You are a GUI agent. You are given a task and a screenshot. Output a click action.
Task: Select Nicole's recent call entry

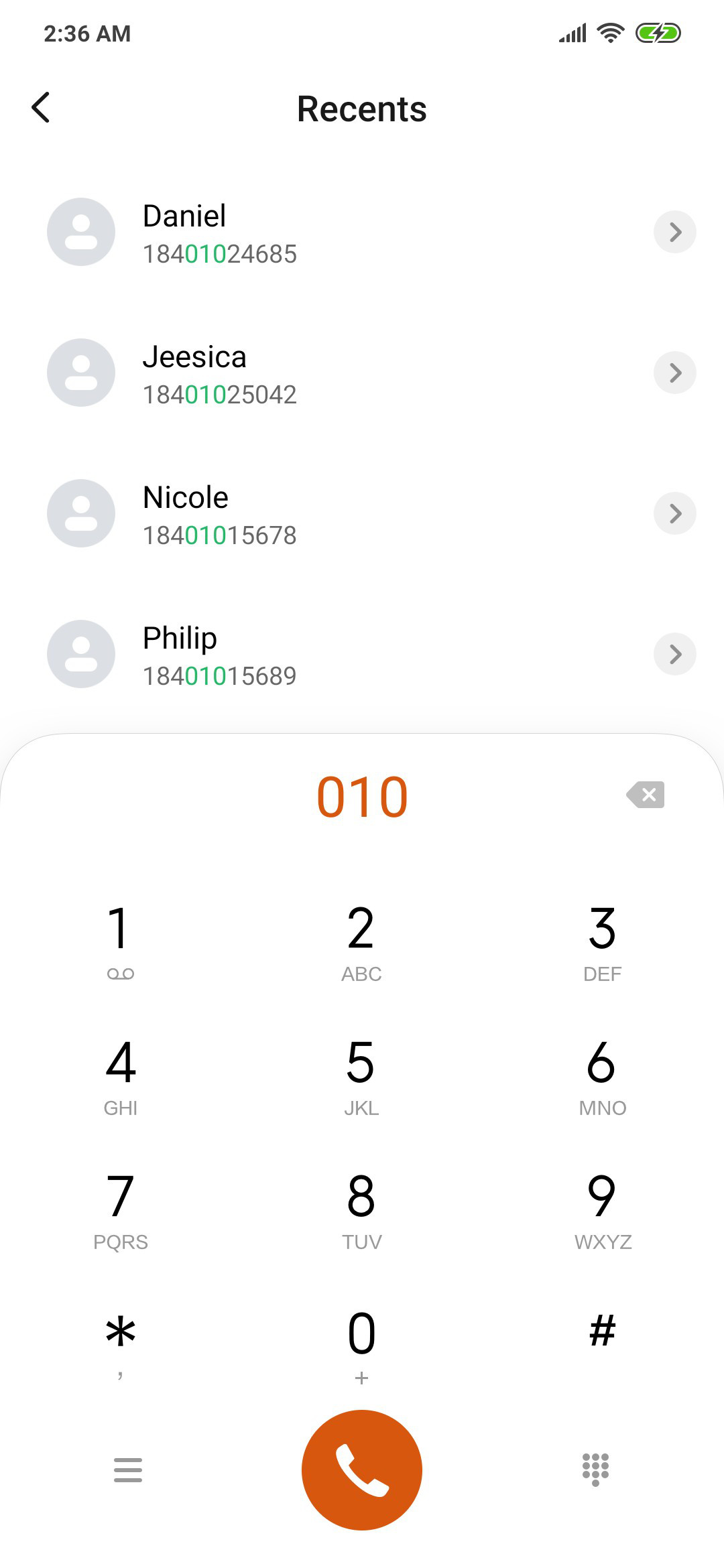[x=362, y=514]
